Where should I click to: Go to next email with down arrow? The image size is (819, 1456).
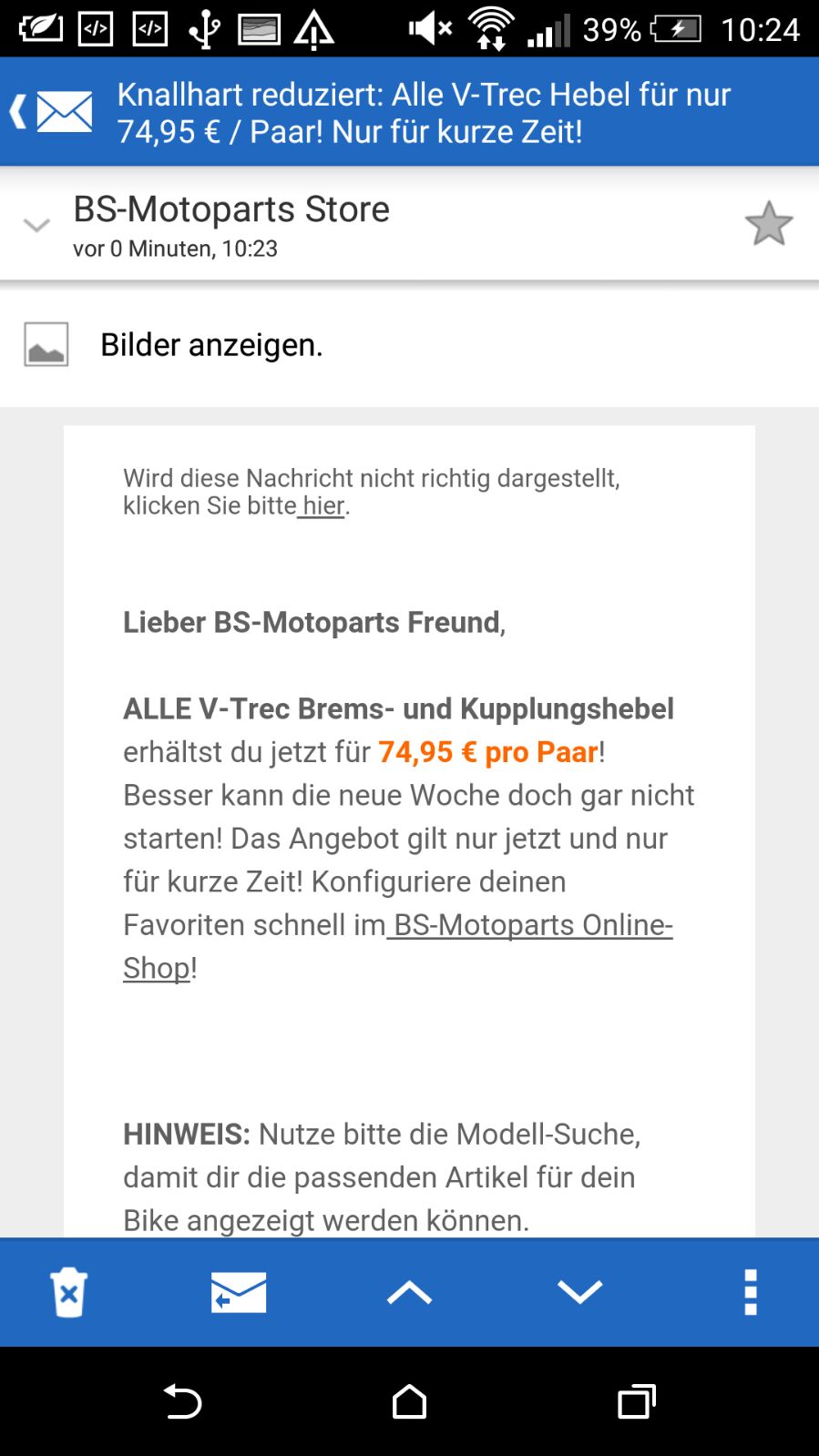pos(579,1292)
